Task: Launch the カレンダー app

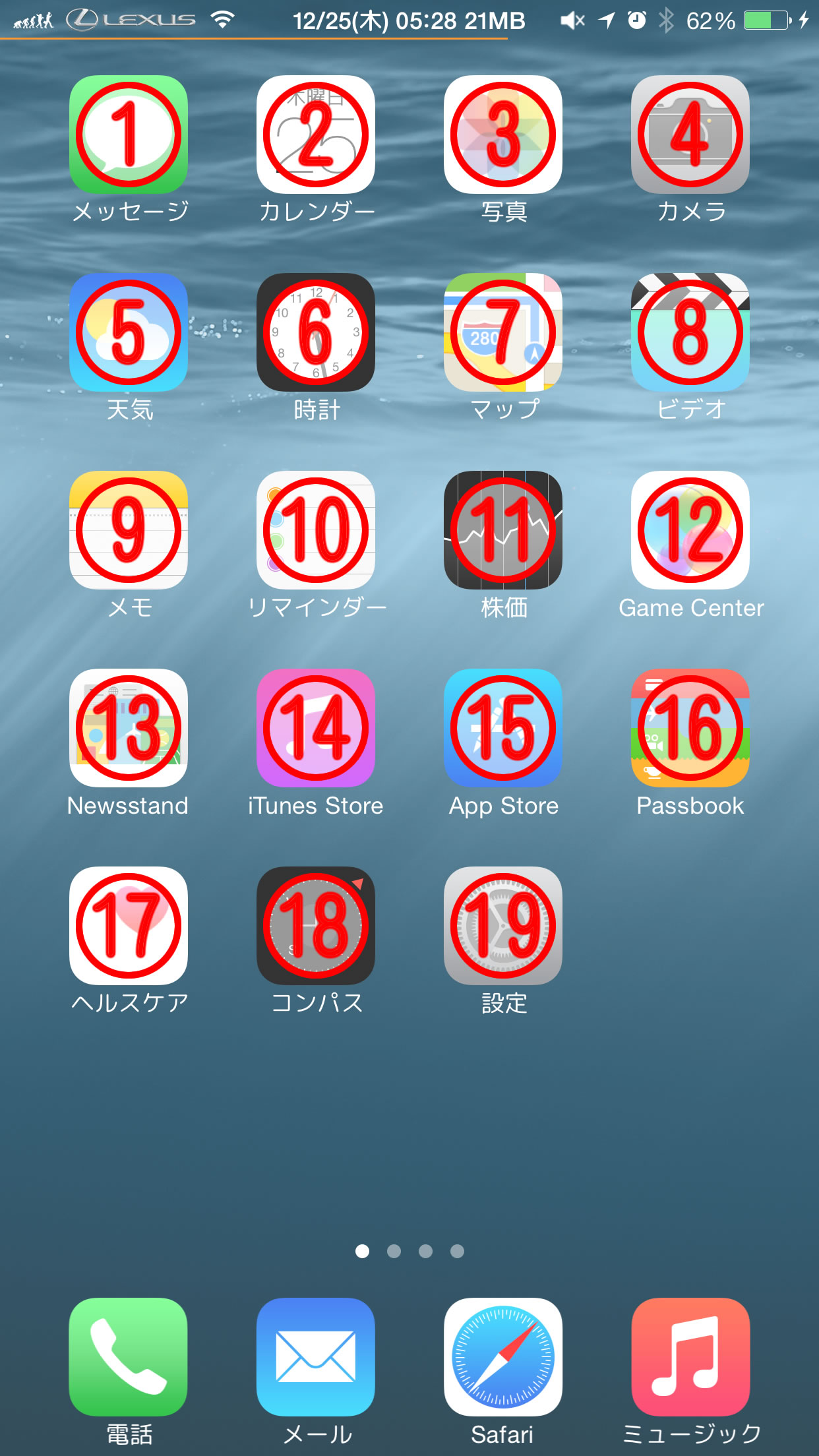Action: 316,135
